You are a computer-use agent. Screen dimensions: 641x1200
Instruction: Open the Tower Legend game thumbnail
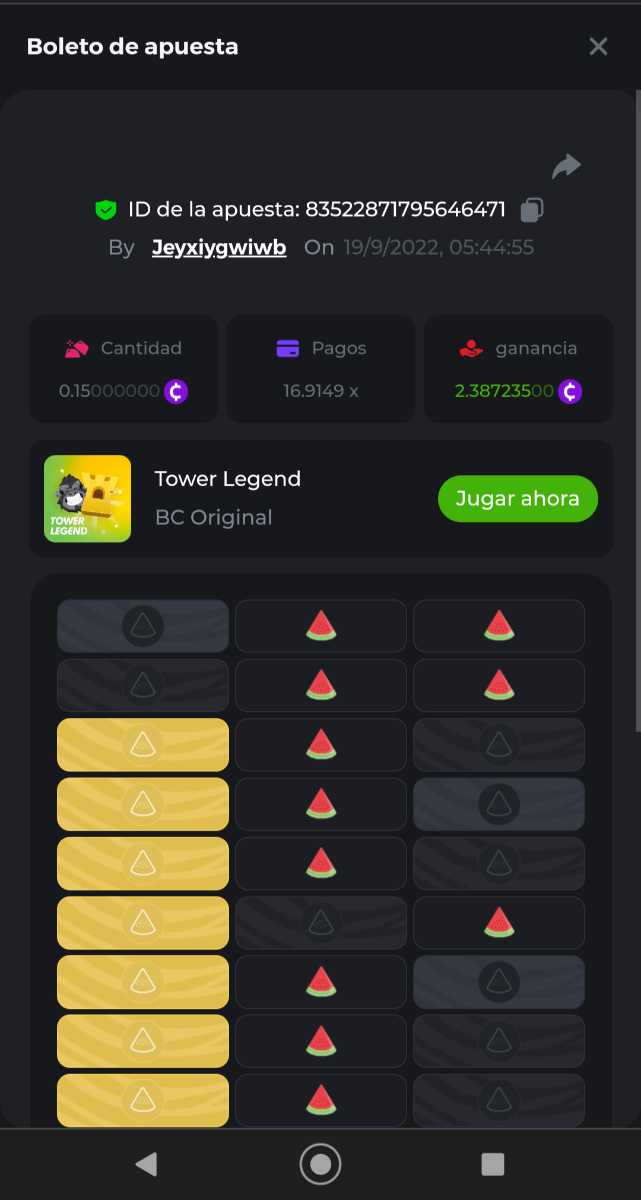pyautogui.click(x=88, y=499)
